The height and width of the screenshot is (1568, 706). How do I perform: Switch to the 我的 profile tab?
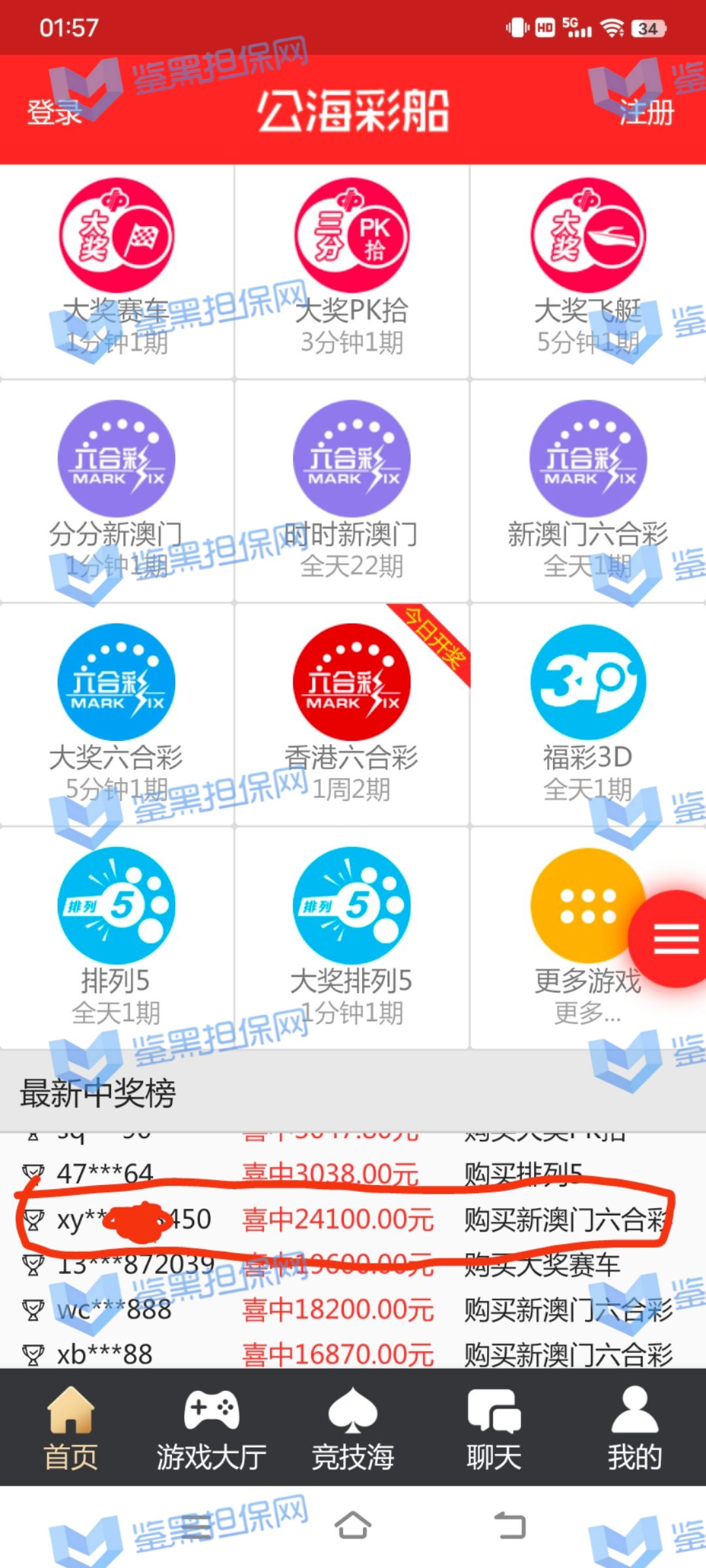[635, 1428]
